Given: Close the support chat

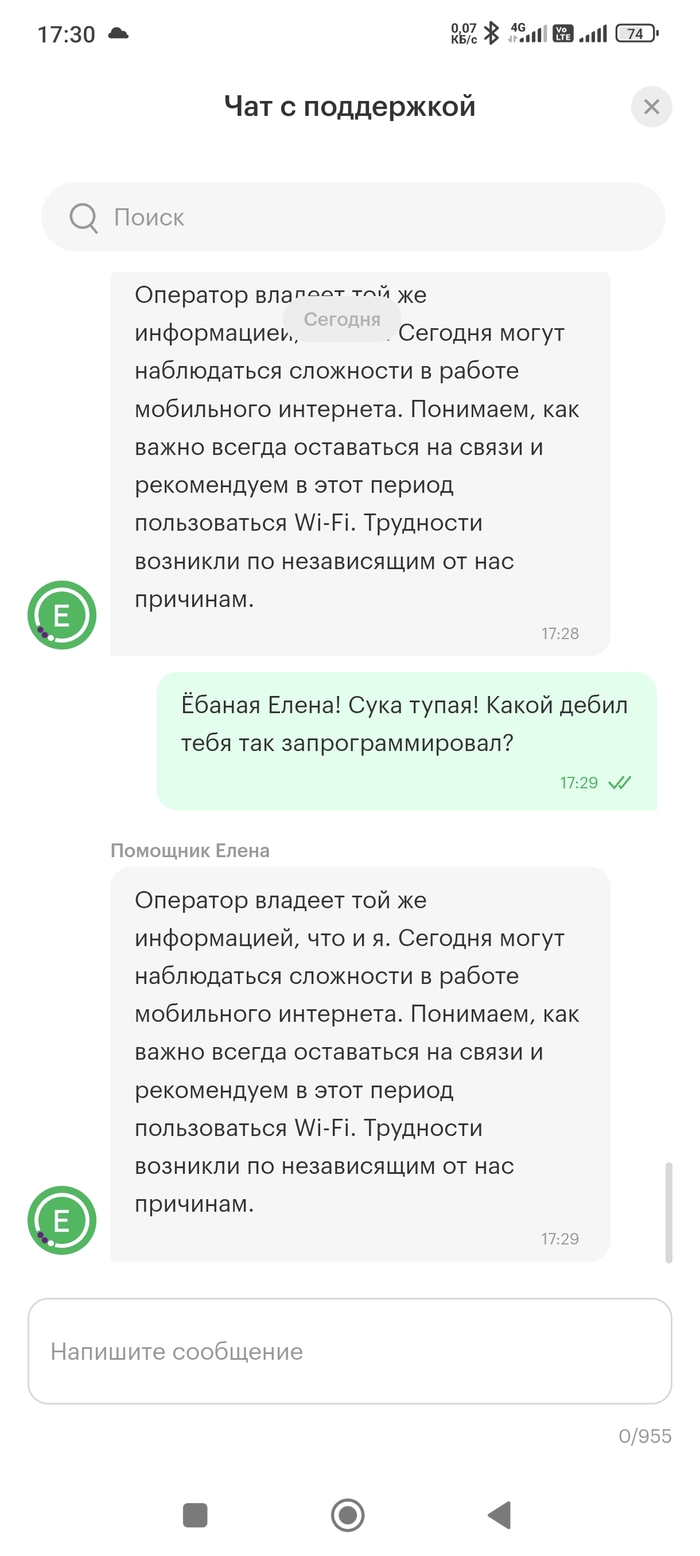Looking at the screenshot, I should click(x=651, y=107).
